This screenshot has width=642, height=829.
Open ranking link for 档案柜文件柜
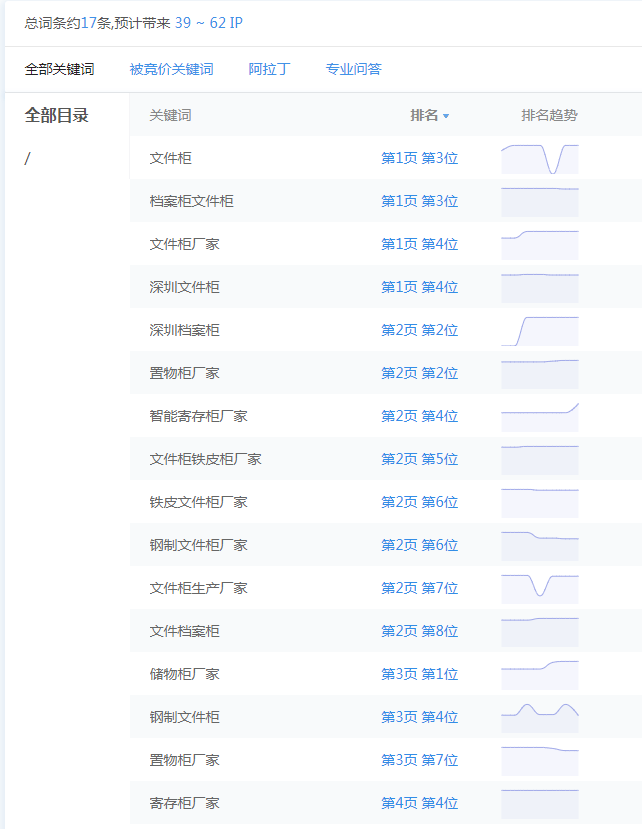click(419, 201)
